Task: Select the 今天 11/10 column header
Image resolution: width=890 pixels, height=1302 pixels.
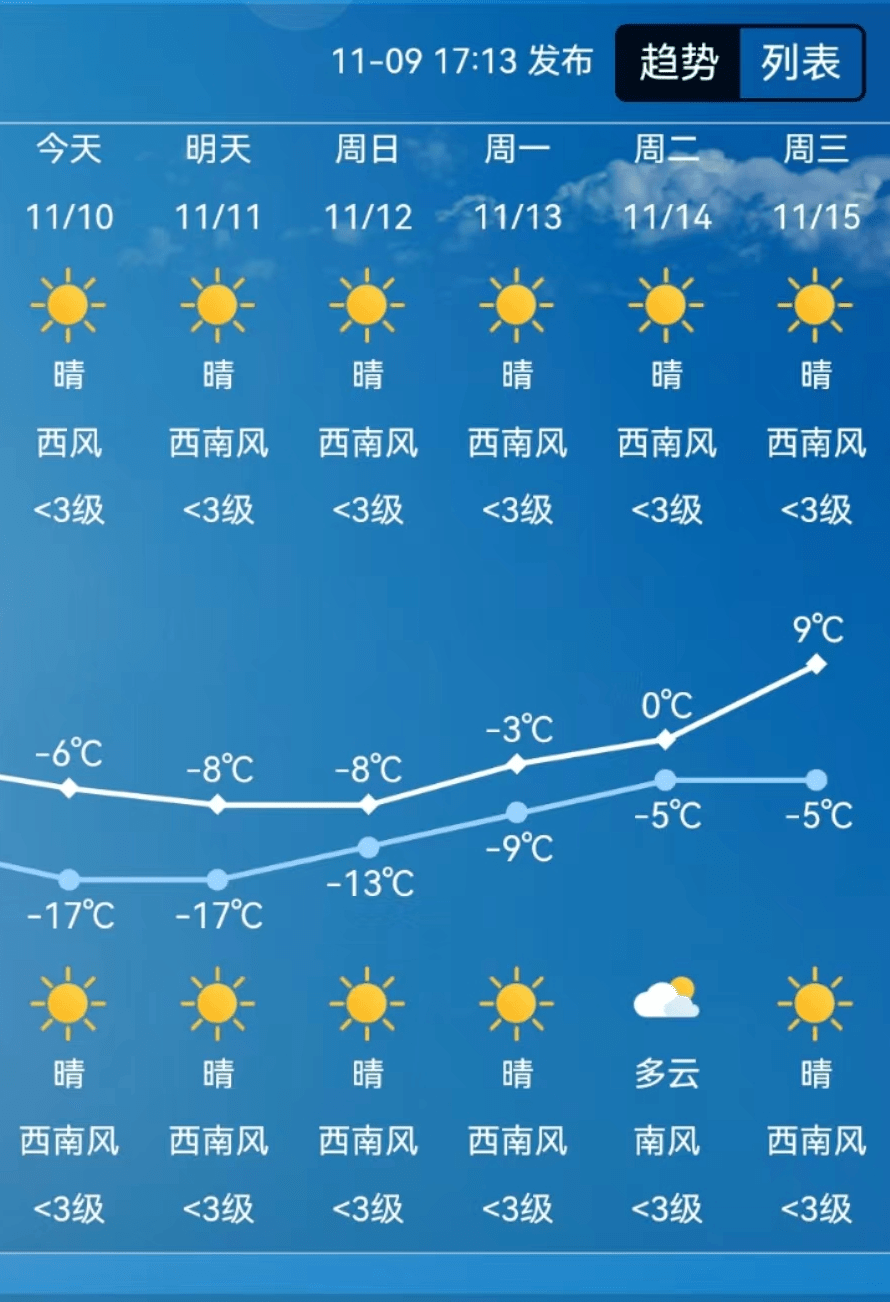Action: coord(67,150)
